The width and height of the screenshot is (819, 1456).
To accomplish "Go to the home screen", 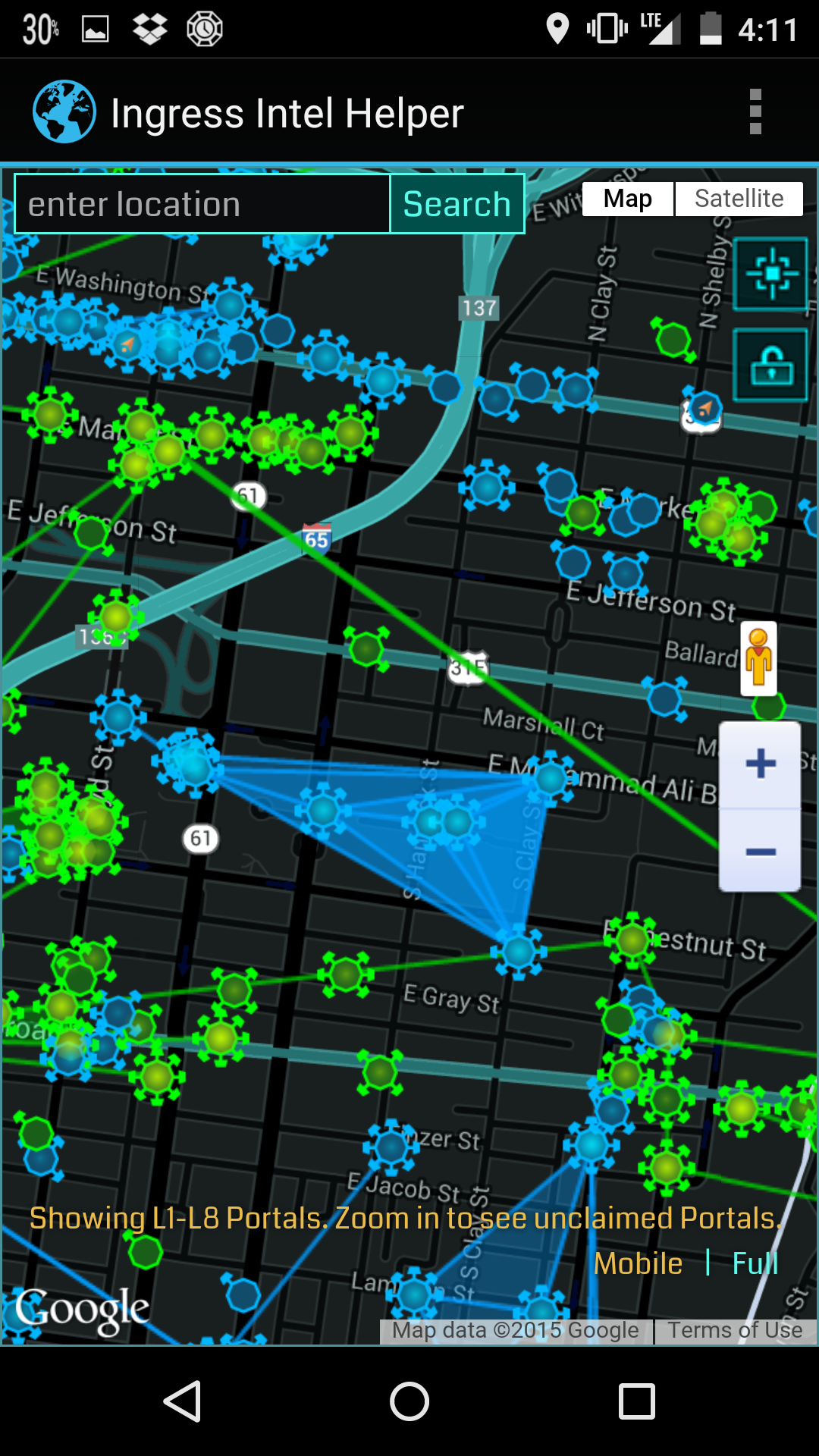I will coord(409,1401).
